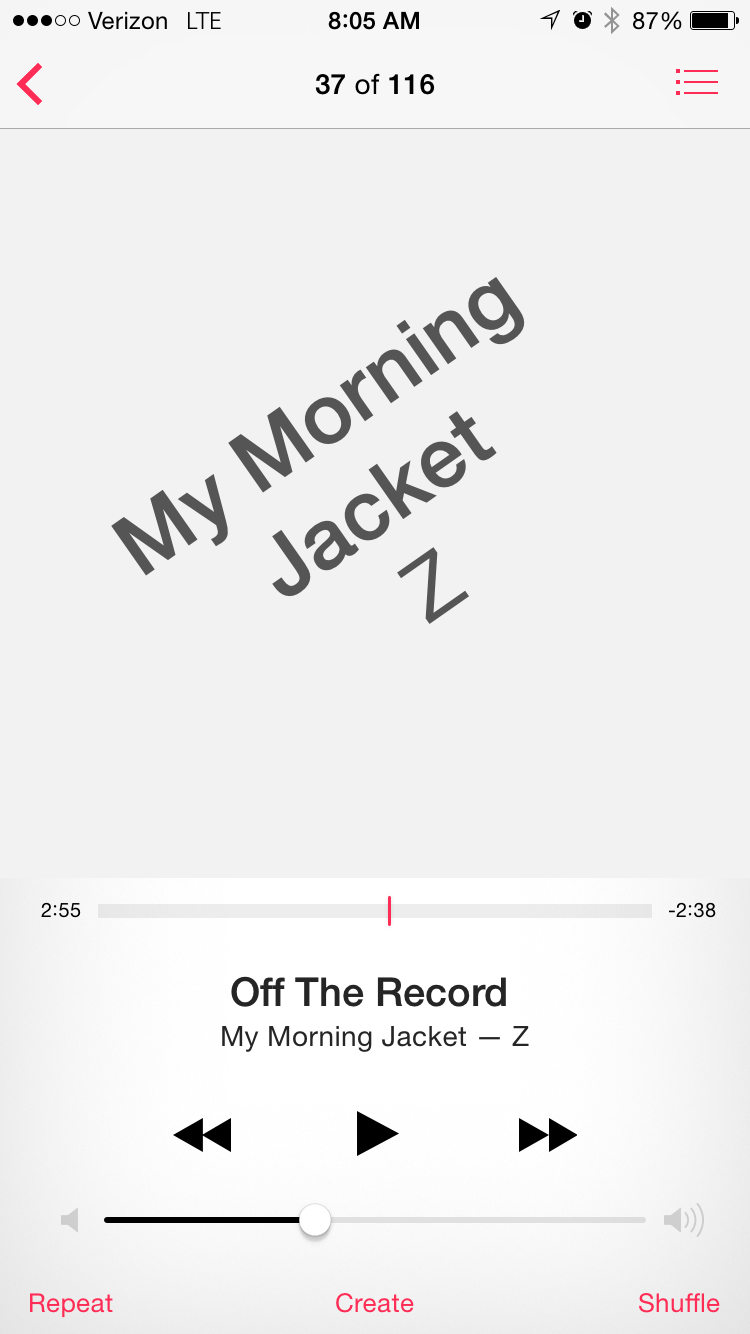
Task: Tap the My Morning Jacket album artwork
Action: pyautogui.click(x=375, y=503)
